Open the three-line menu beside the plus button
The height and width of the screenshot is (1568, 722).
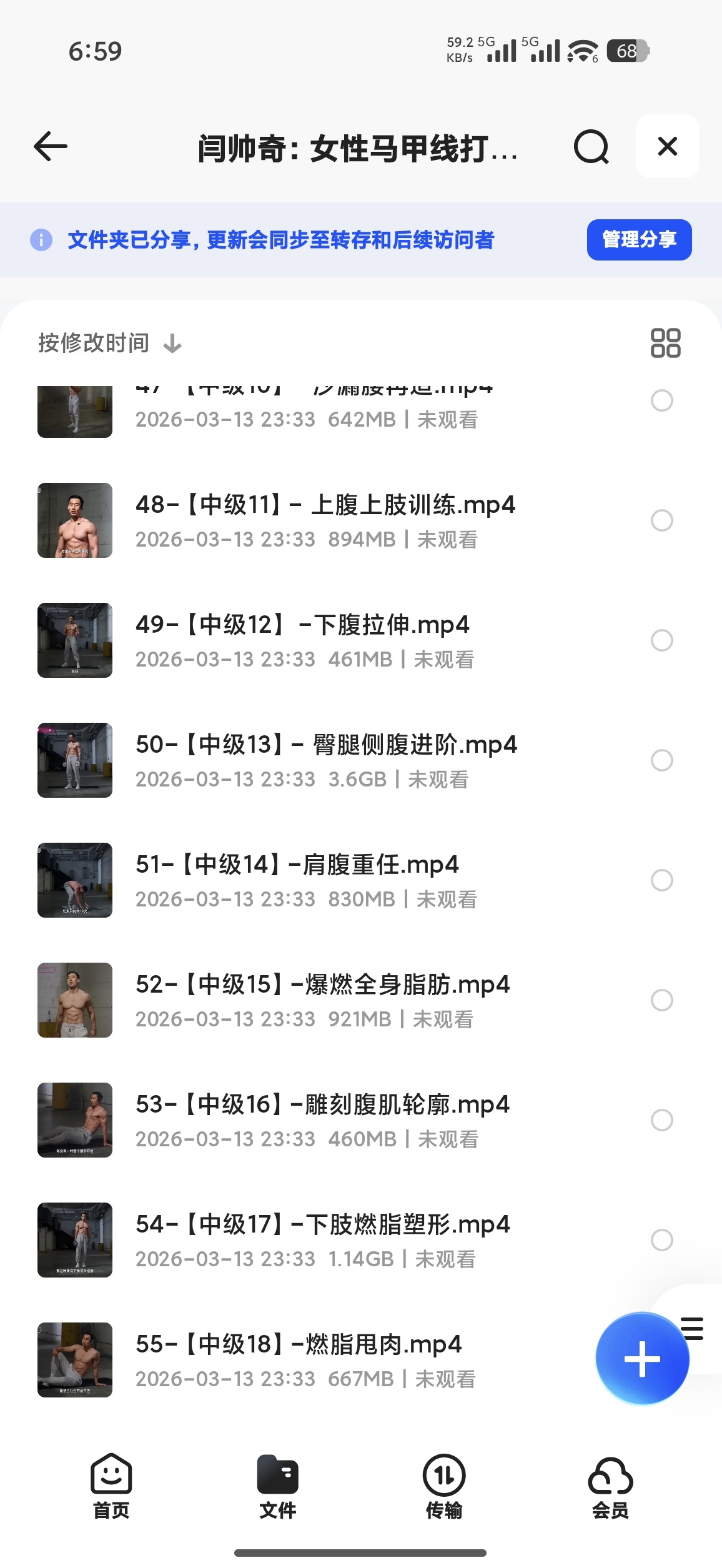693,1328
